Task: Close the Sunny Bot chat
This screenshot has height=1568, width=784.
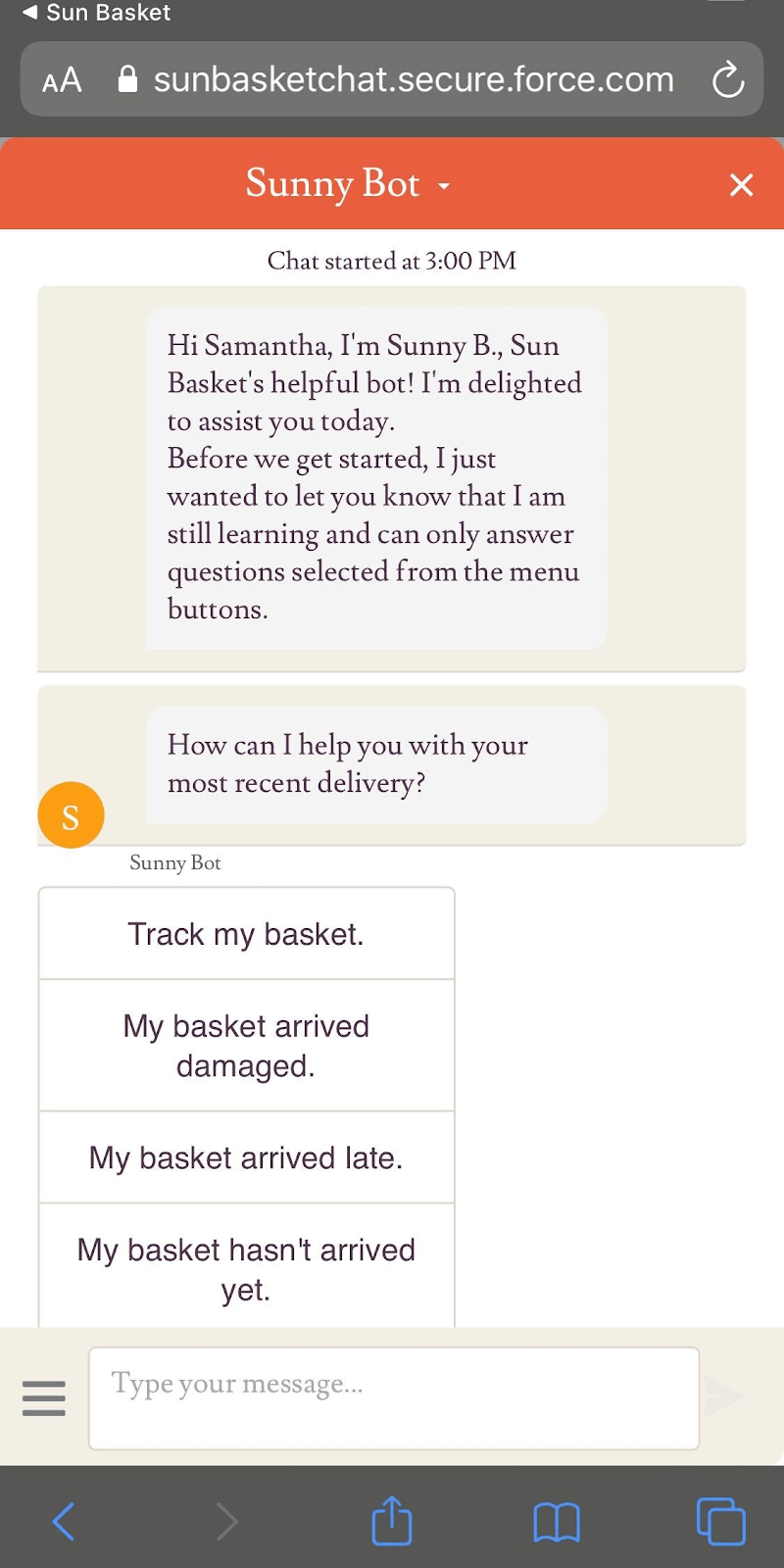Action: click(741, 184)
